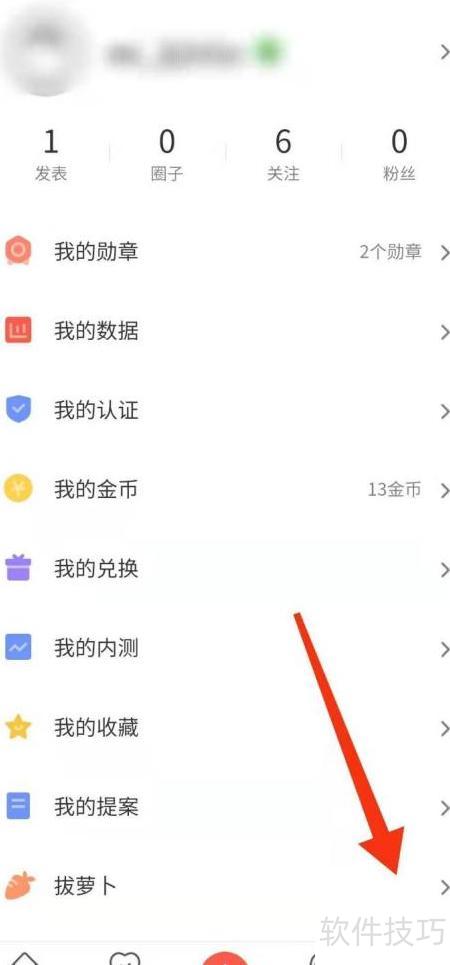Open 我的内测 beta testing page

pos(225,648)
